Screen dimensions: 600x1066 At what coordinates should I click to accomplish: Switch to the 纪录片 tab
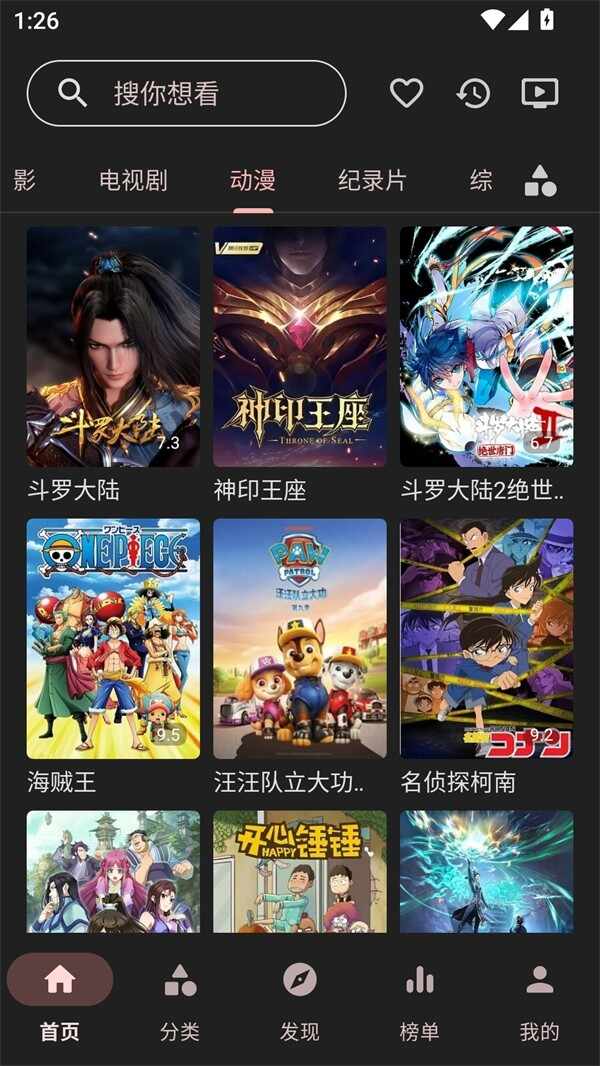tap(372, 181)
